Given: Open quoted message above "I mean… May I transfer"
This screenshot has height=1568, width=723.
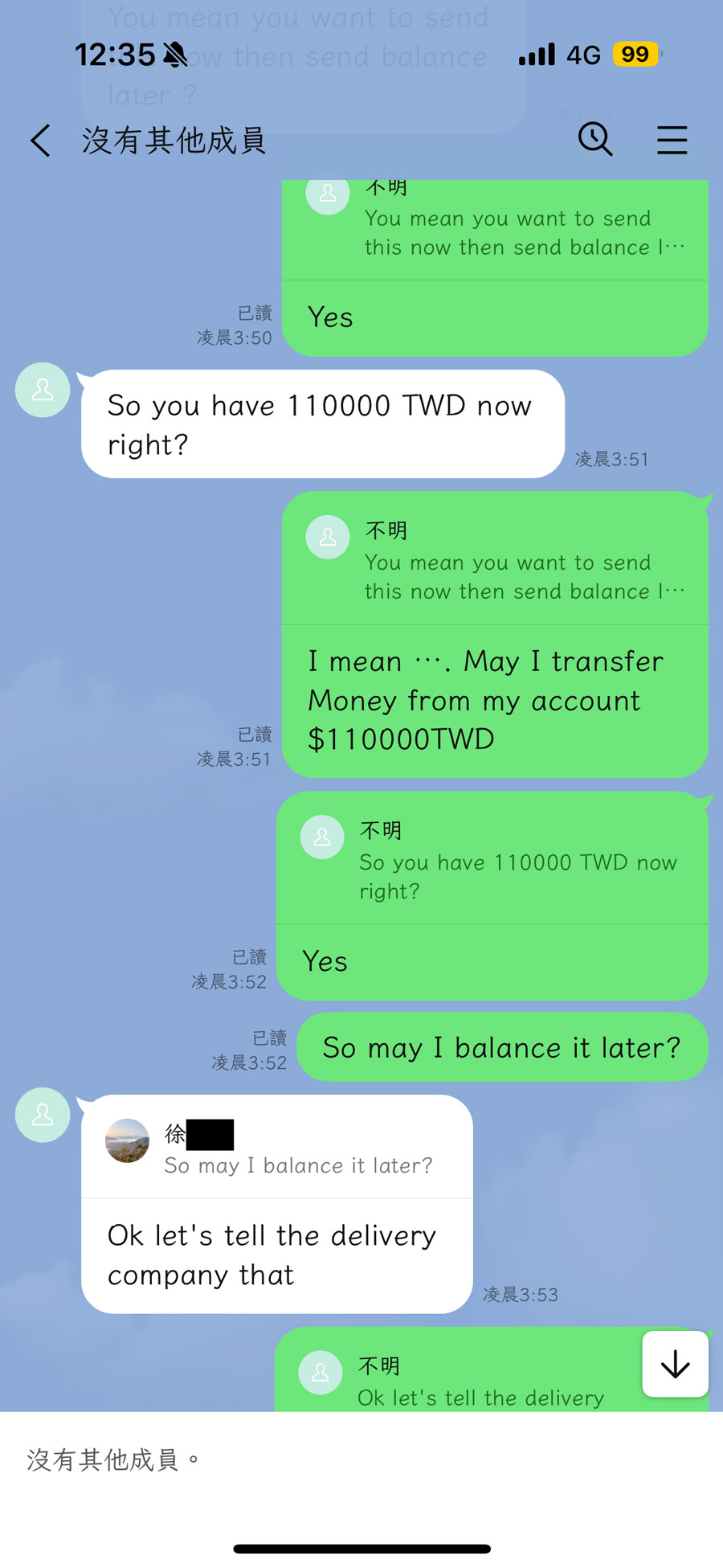Looking at the screenshot, I should pos(495,561).
